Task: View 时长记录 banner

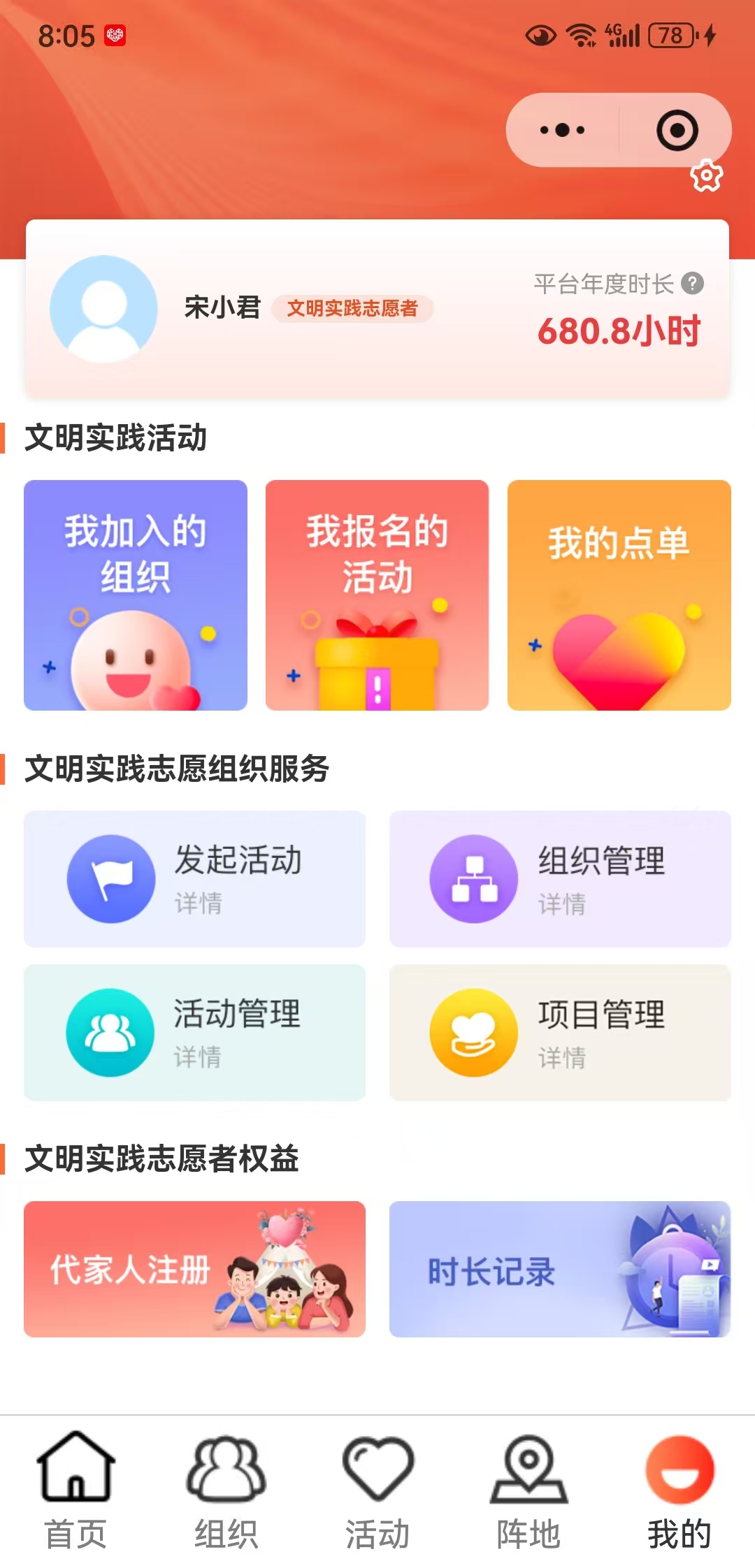Action: [560, 1269]
